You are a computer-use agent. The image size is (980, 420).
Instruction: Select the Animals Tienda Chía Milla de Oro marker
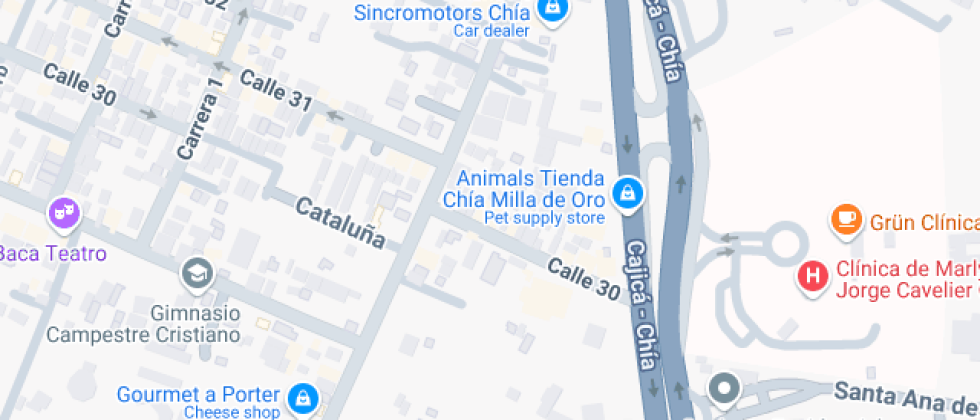tap(627, 191)
